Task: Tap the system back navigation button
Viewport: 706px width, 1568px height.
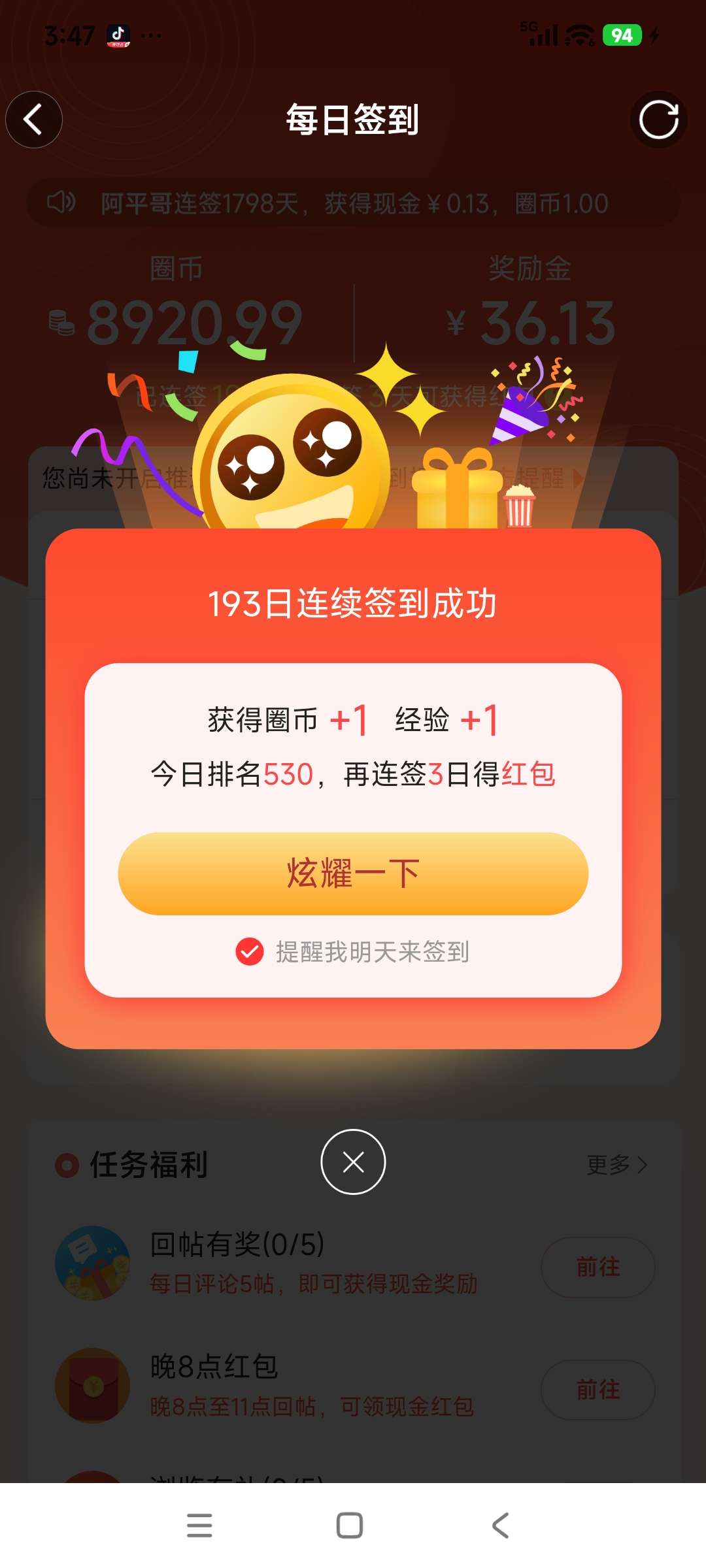Action: (x=501, y=1526)
